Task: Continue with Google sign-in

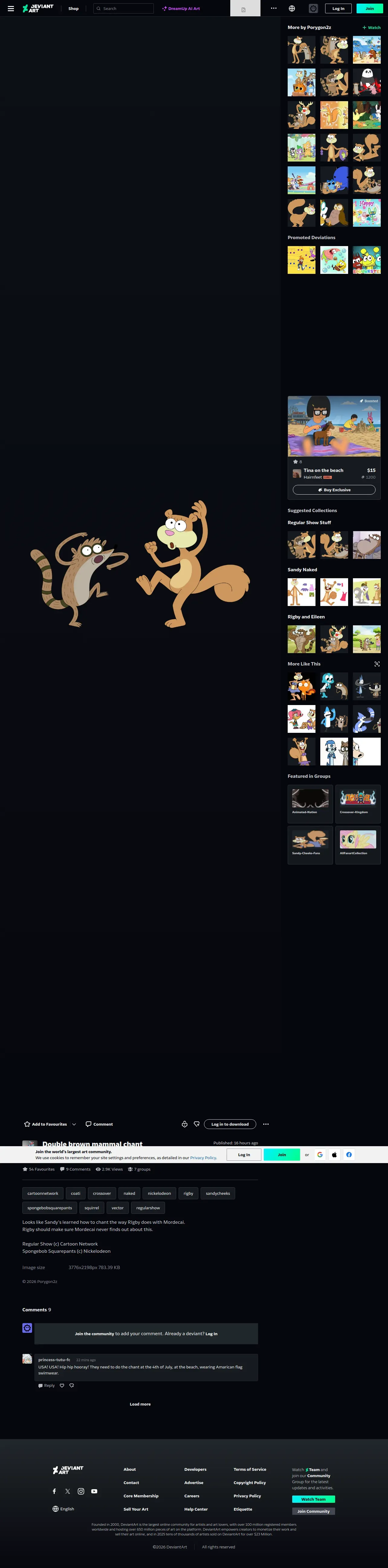Action: 320,1155
